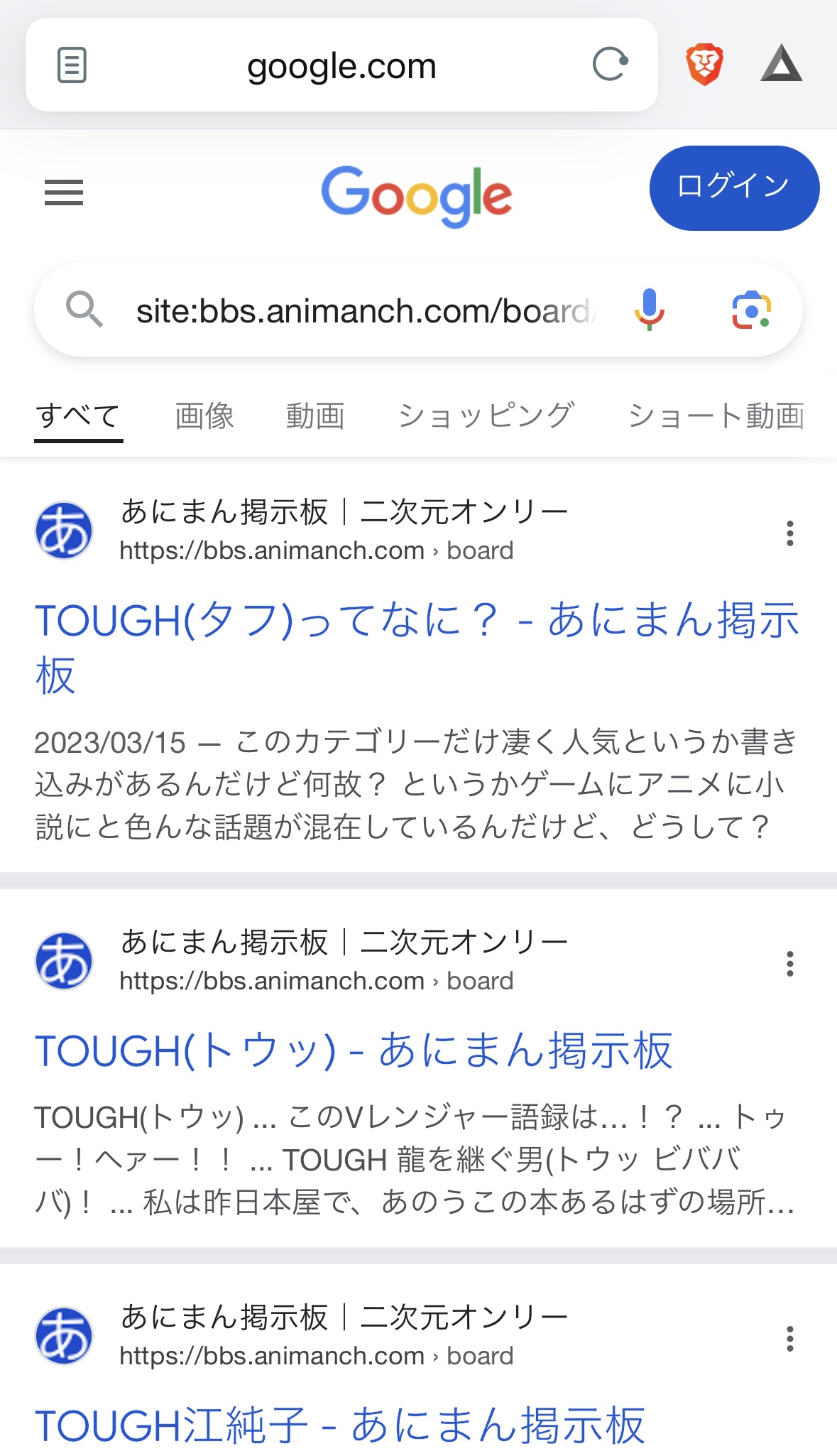Viewport: 837px width, 1456px height.
Task: Start voice search with the microphone
Action: [x=649, y=310]
